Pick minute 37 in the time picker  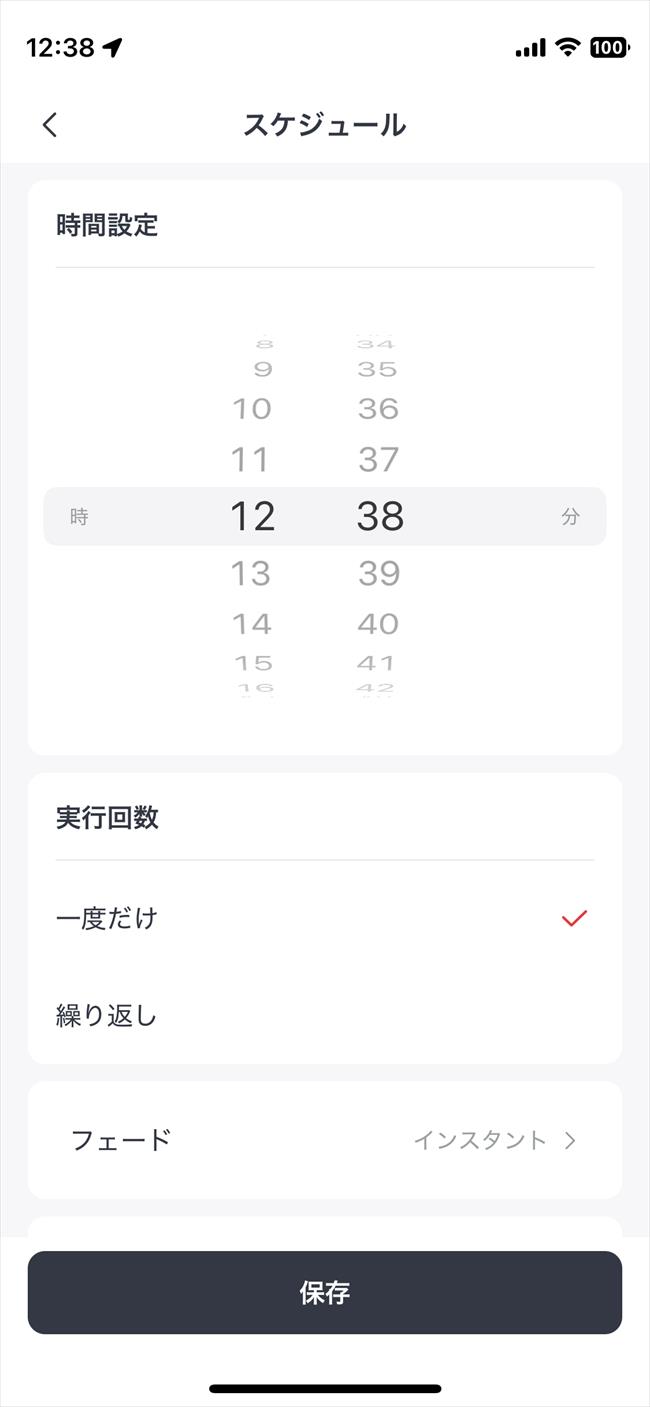point(380,460)
